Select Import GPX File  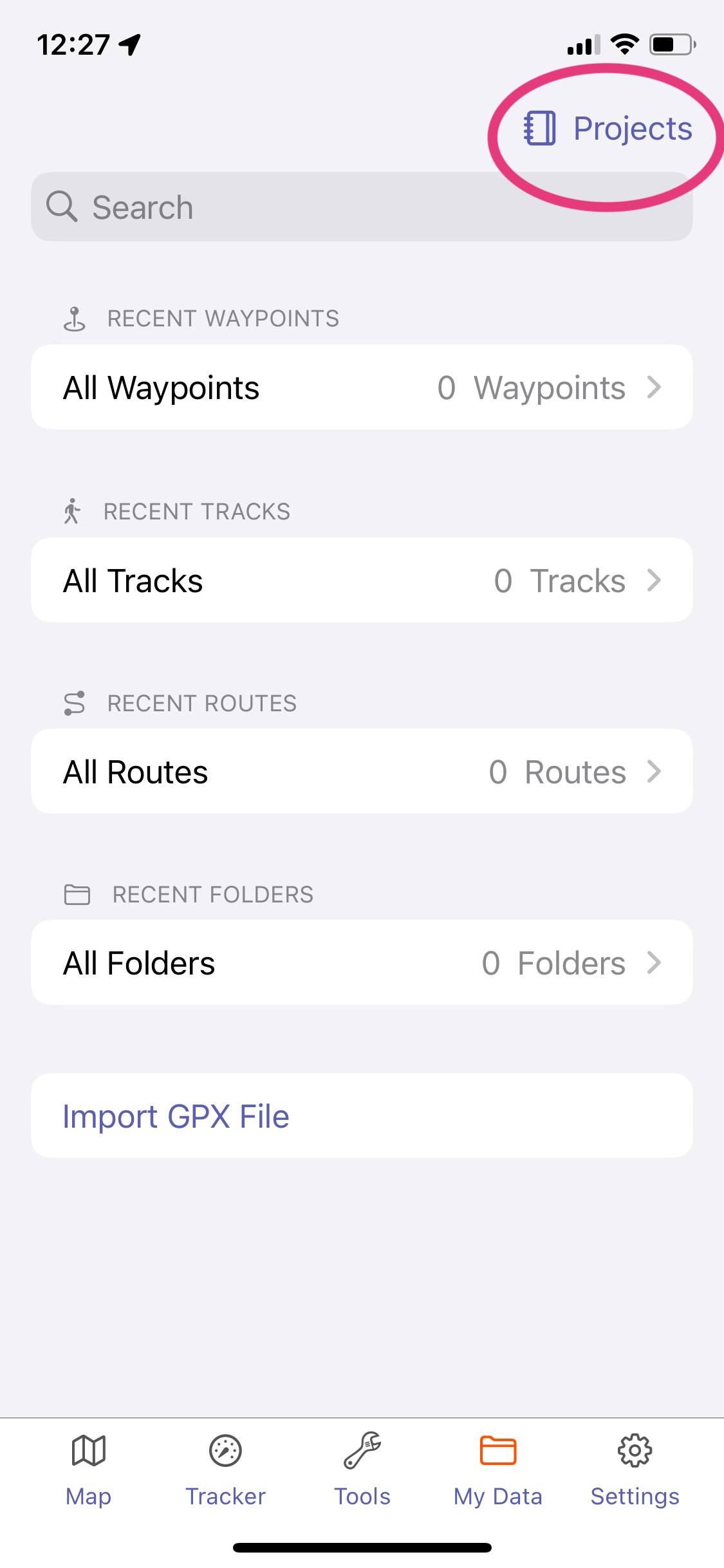point(362,1116)
